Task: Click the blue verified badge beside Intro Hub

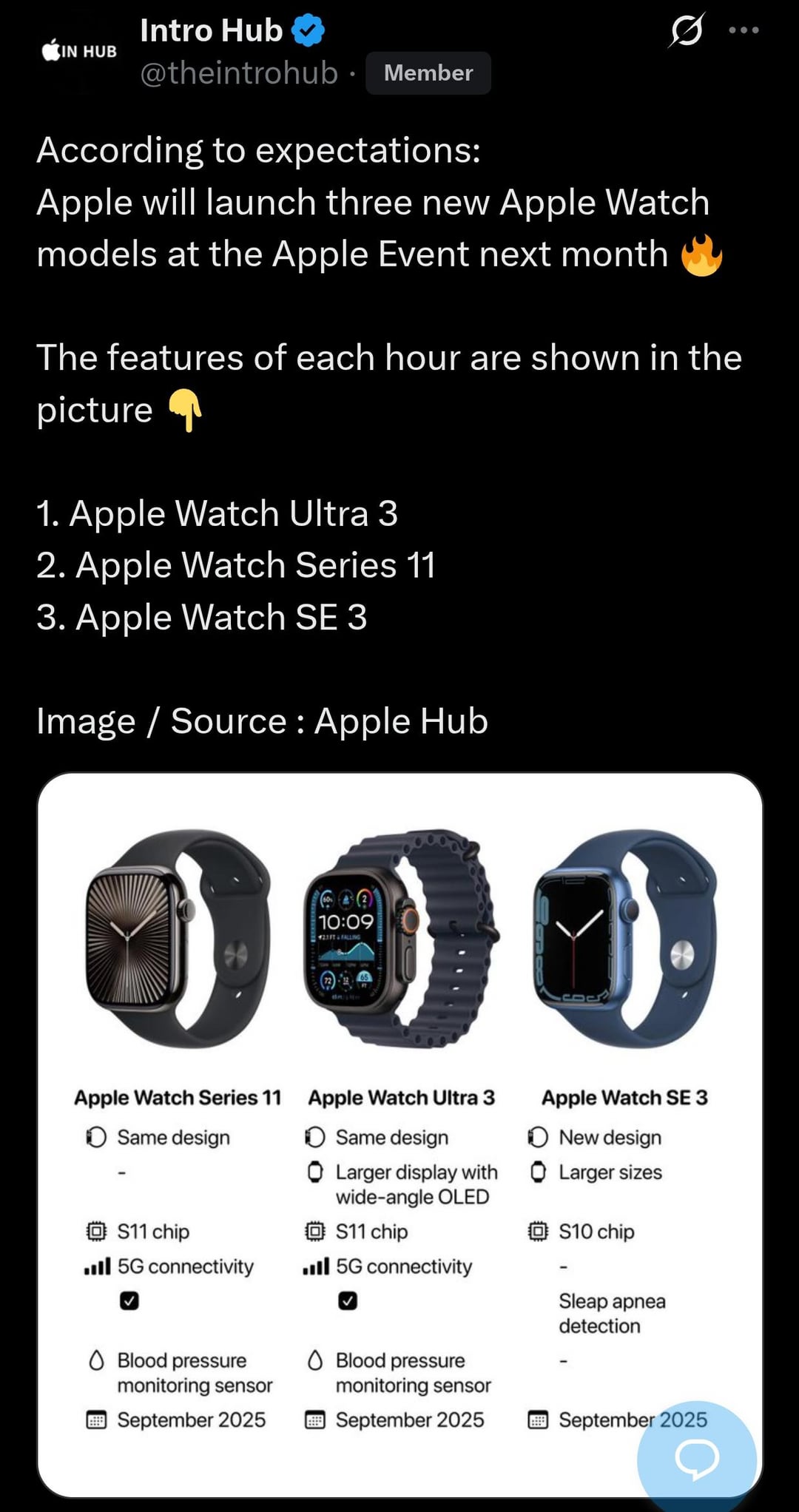Action: tap(308, 30)
